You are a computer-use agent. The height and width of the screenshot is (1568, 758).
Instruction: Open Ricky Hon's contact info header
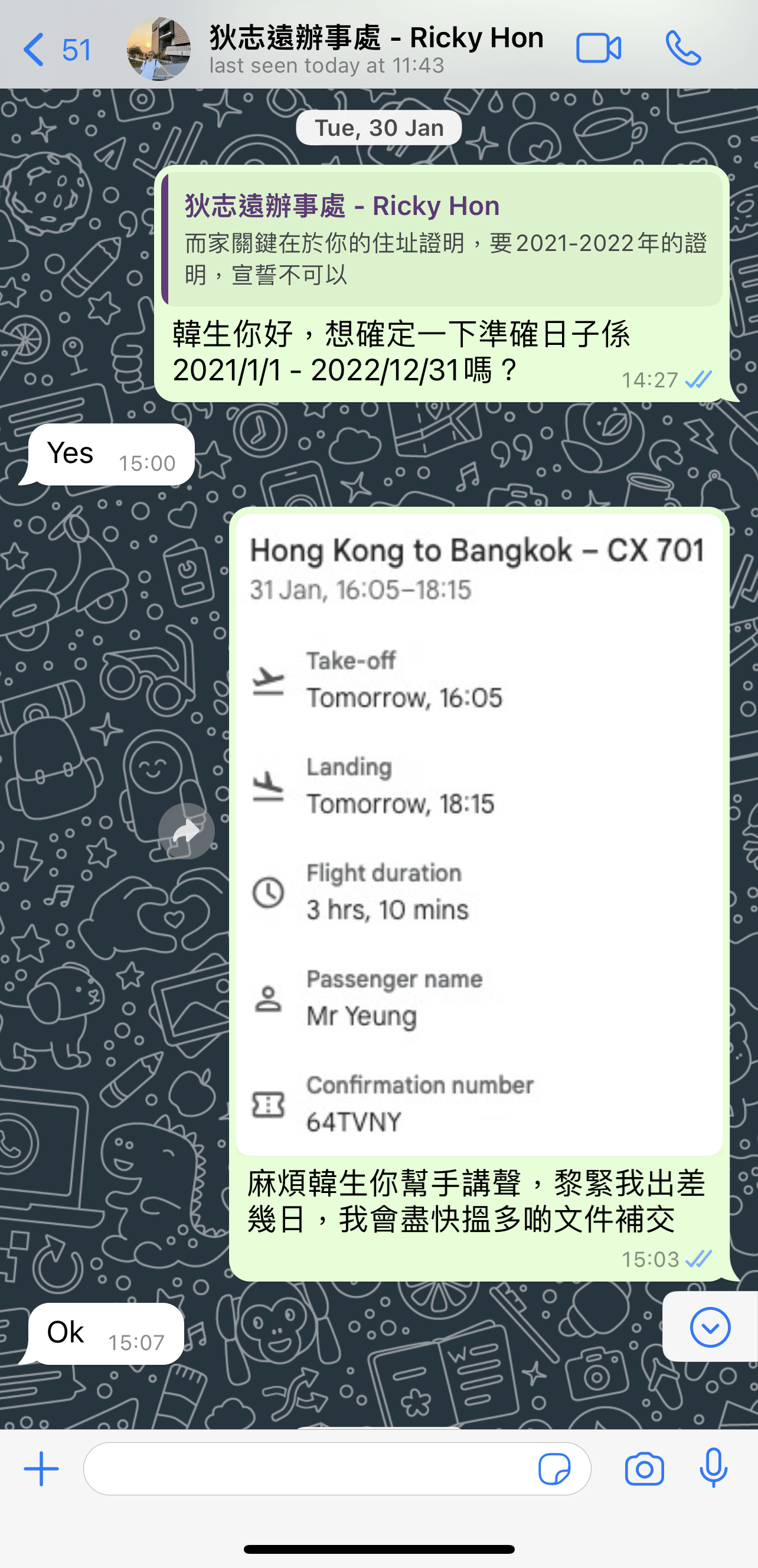(x=376, y=48)
